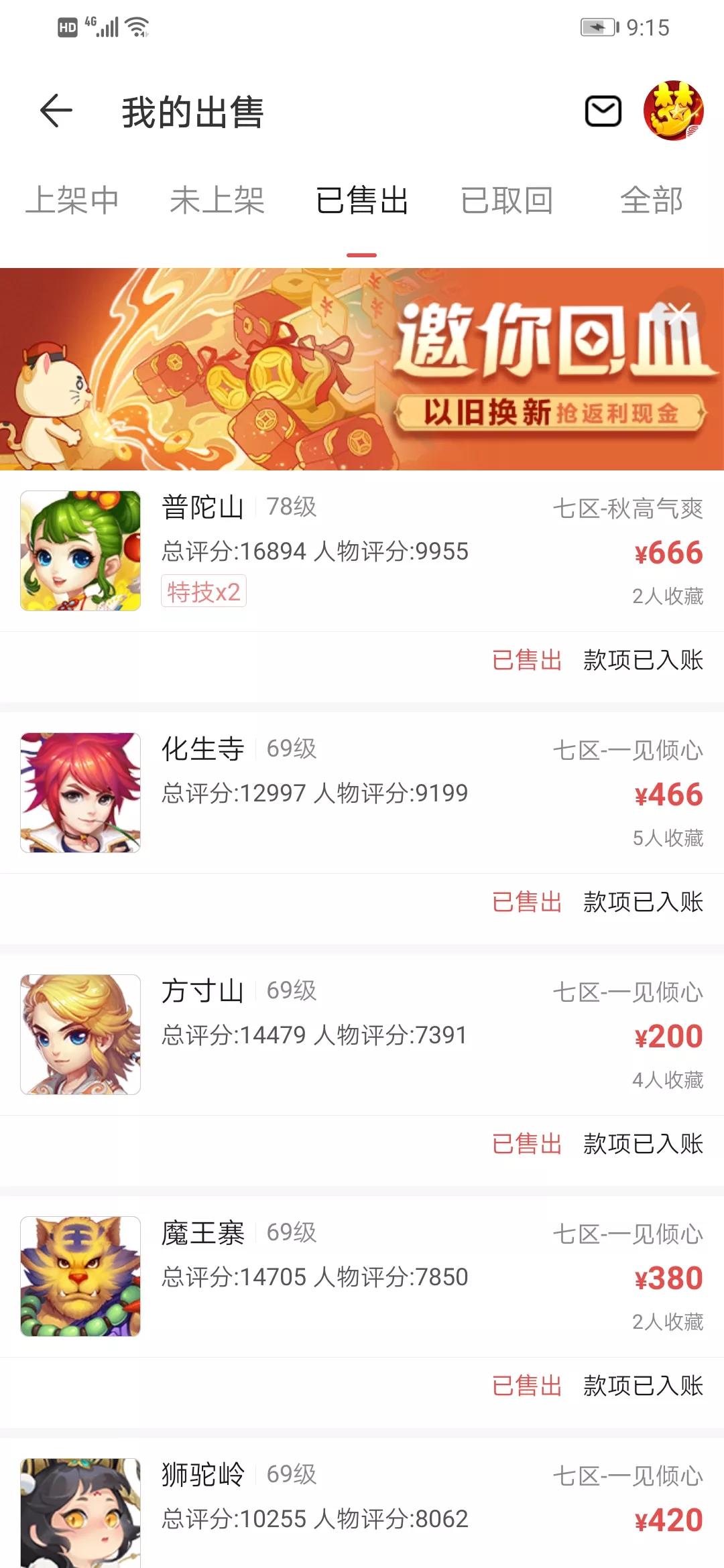724x1568 pixels.
Task: View the 方寸山 69级 sold listing
Action: pyautogui.click(x=362, y=1035)
